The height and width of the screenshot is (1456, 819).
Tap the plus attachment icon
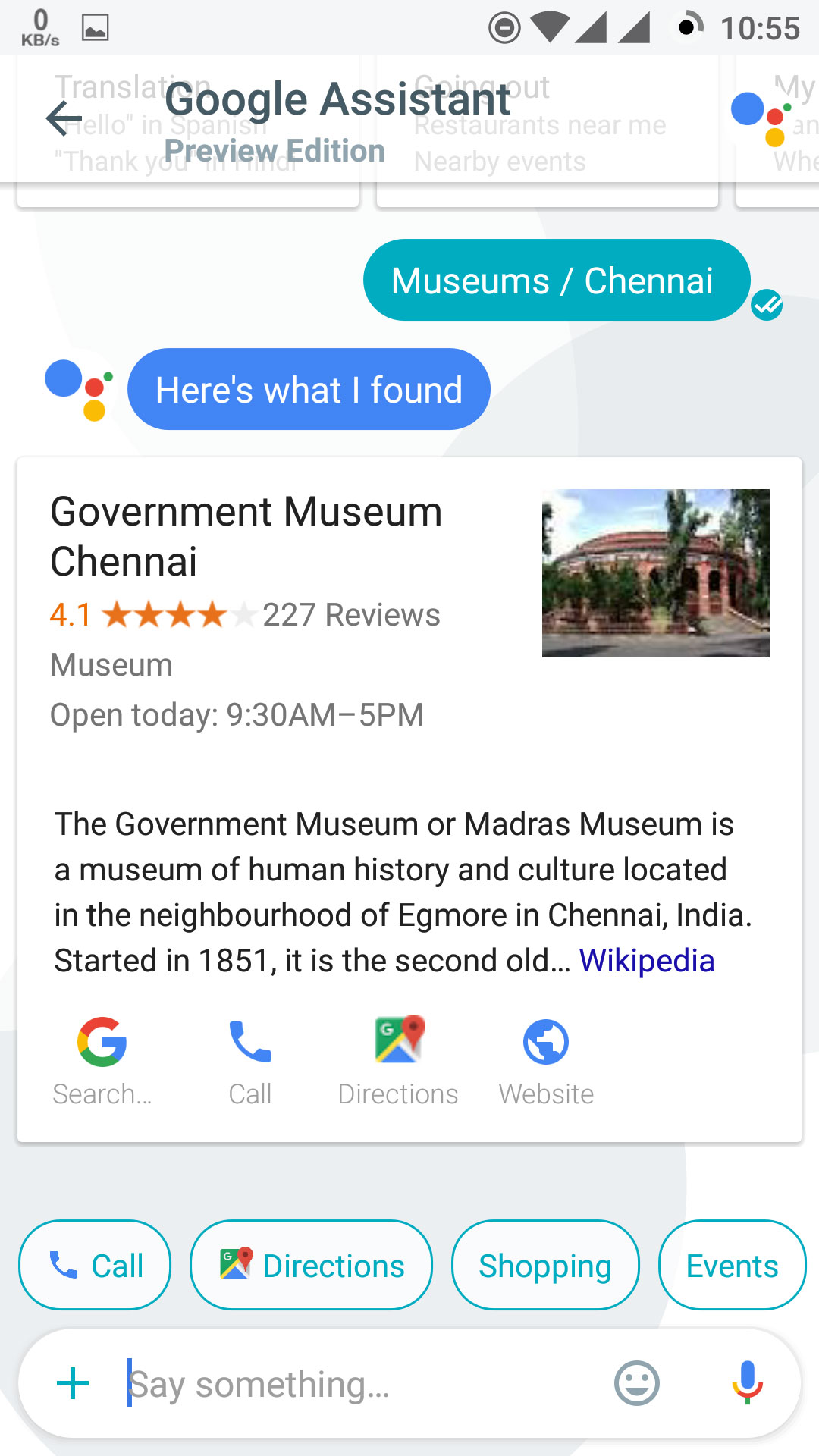click(x=74, y=1383)
